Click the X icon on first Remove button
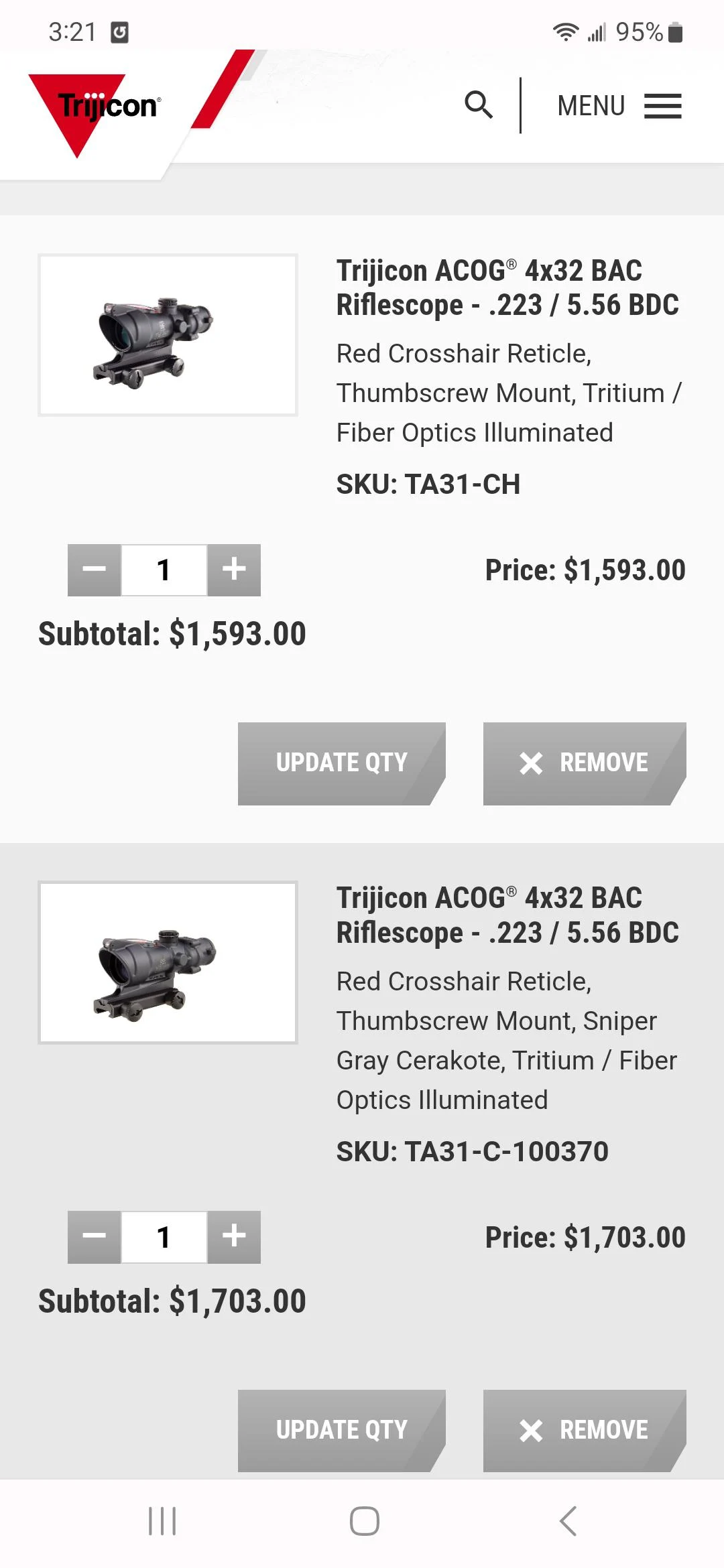Image resolution: width=724 pixels, height=1568 pixels. pos(531,763)
